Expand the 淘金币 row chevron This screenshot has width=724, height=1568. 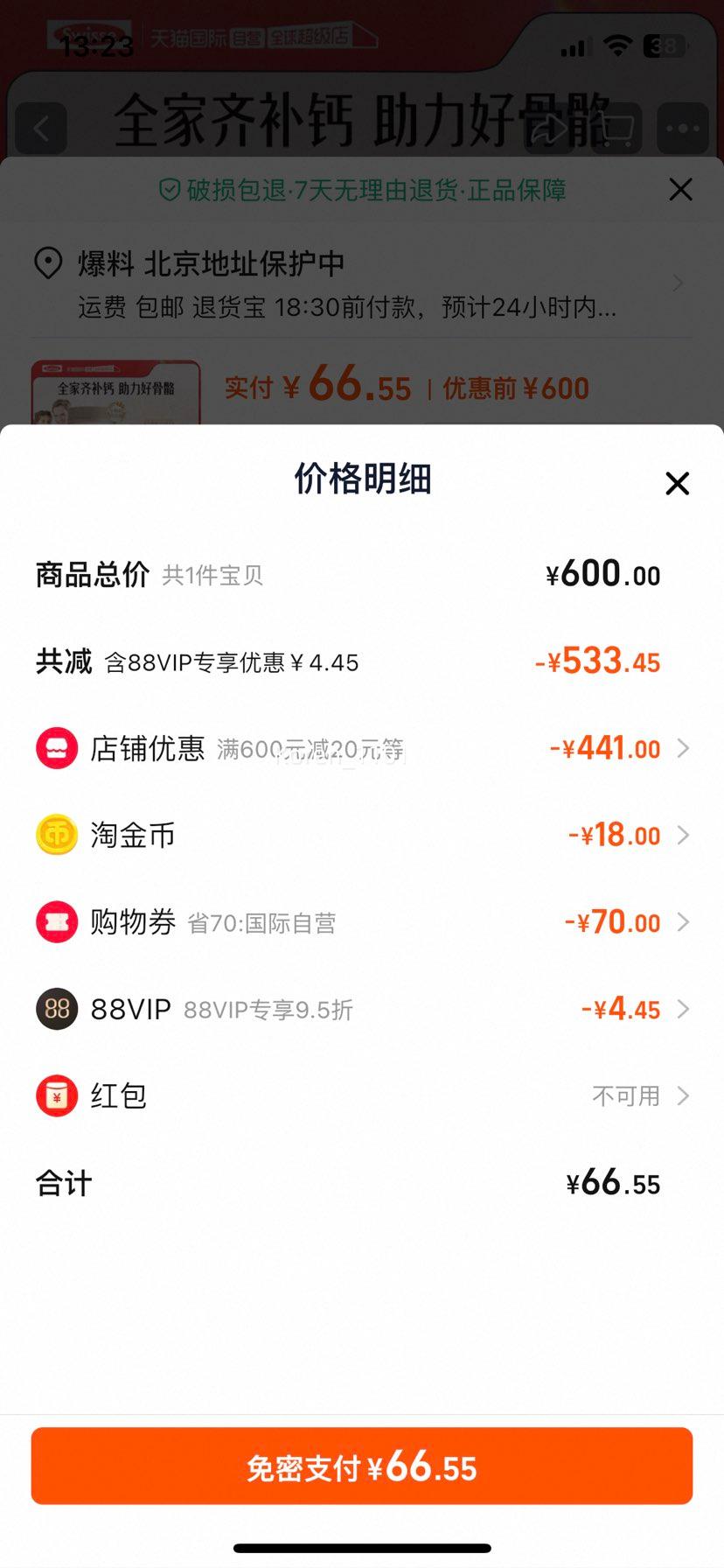pyautogui.click(x=684, y=835)
